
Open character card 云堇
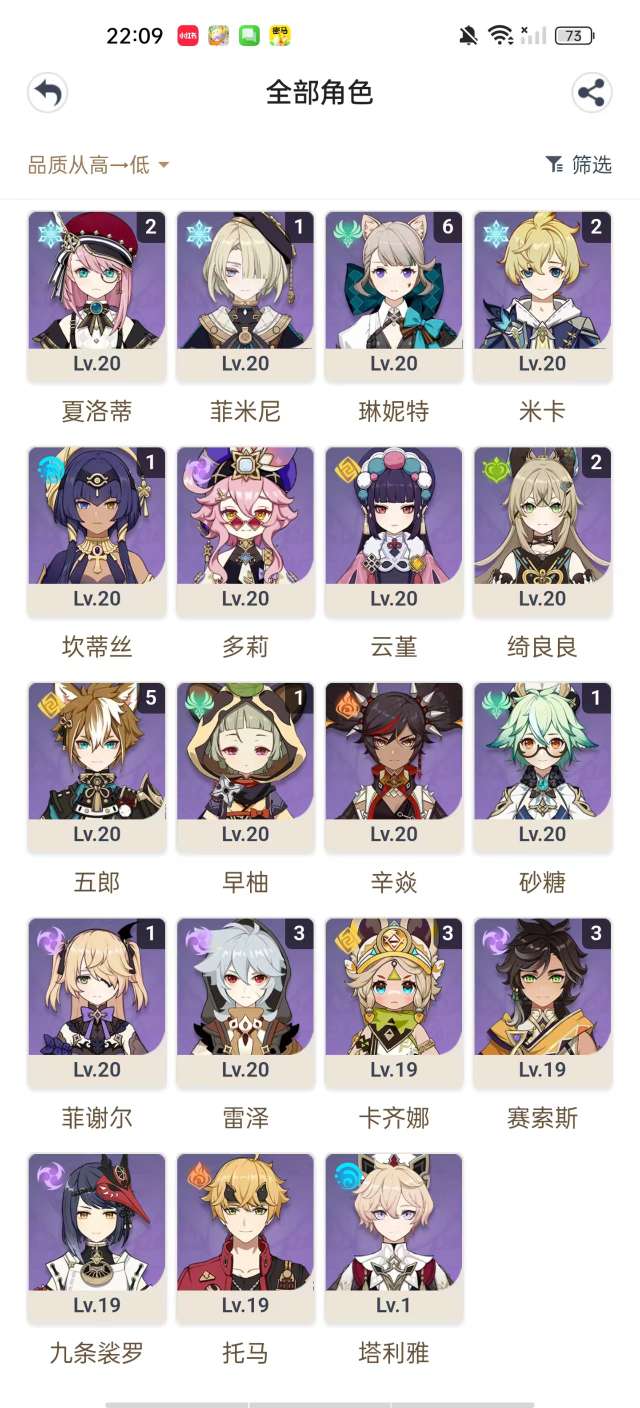[394, 531]
